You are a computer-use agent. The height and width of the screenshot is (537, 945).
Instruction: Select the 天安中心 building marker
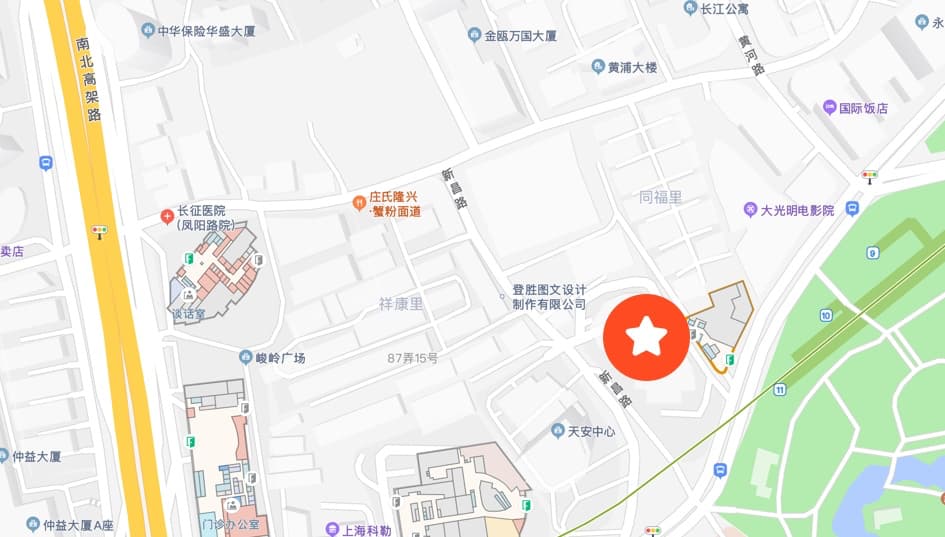558,431
